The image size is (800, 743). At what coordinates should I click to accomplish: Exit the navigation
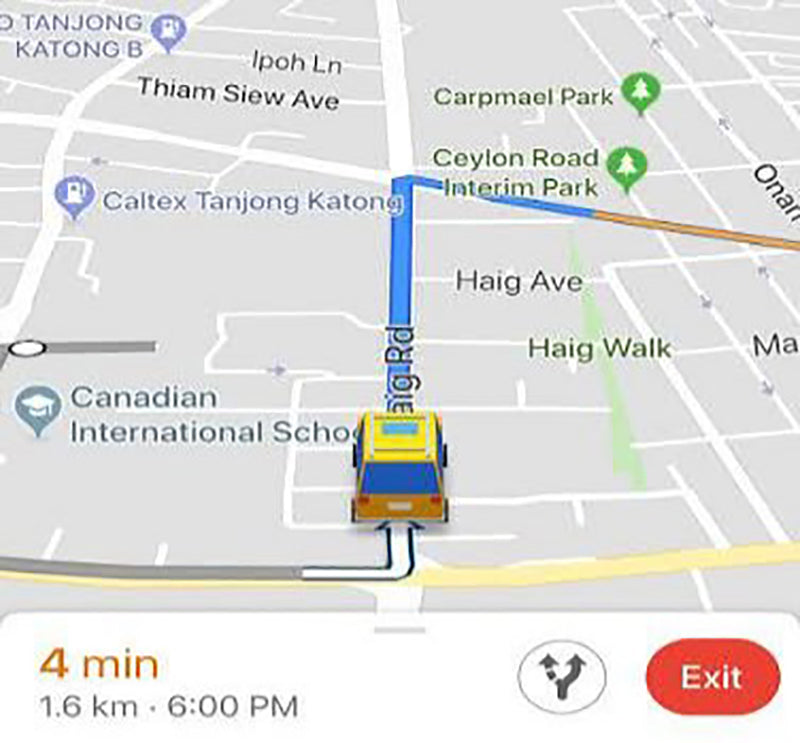point(712,677)
